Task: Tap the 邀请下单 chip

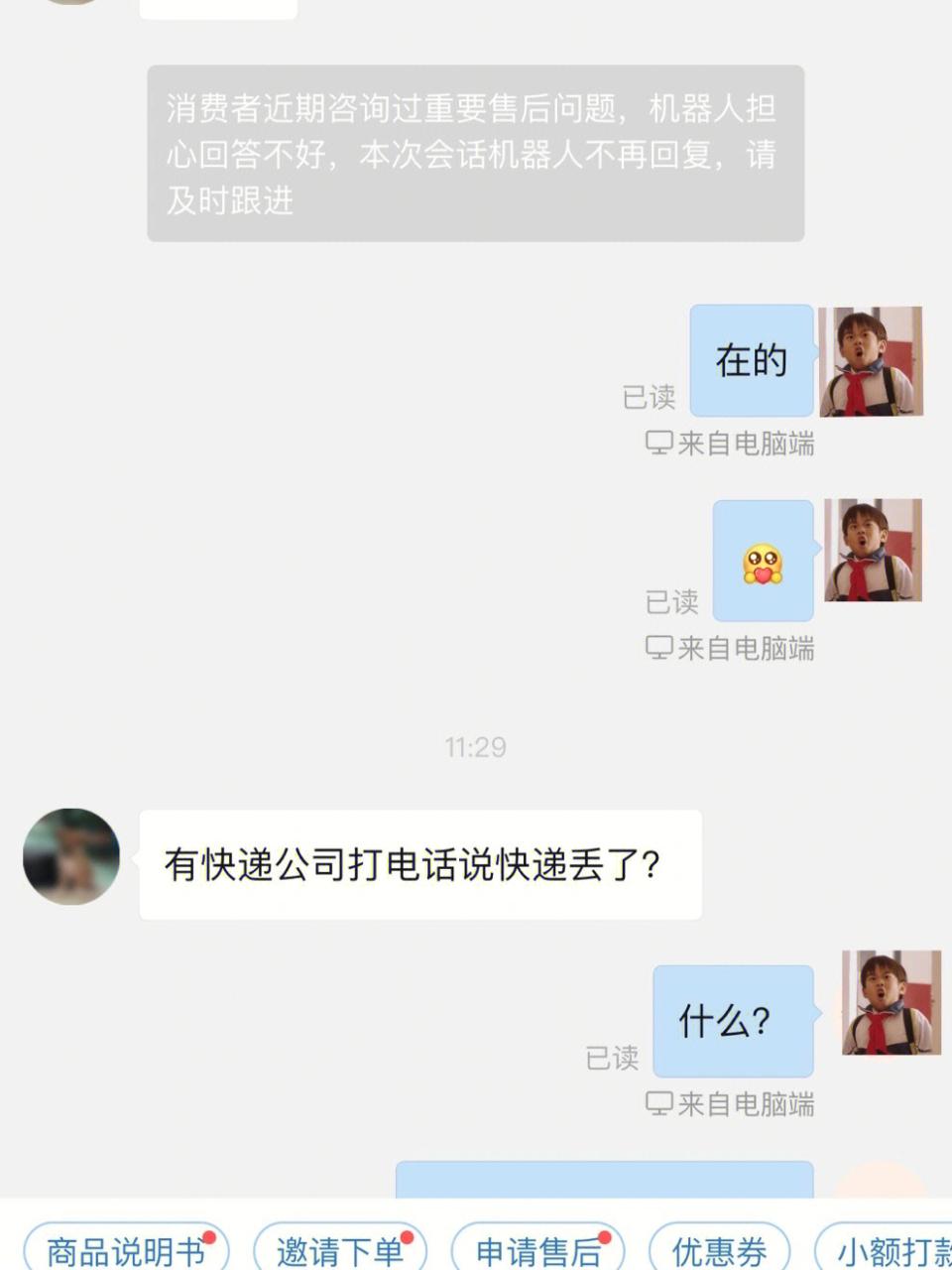Action: click(340, 1249)
